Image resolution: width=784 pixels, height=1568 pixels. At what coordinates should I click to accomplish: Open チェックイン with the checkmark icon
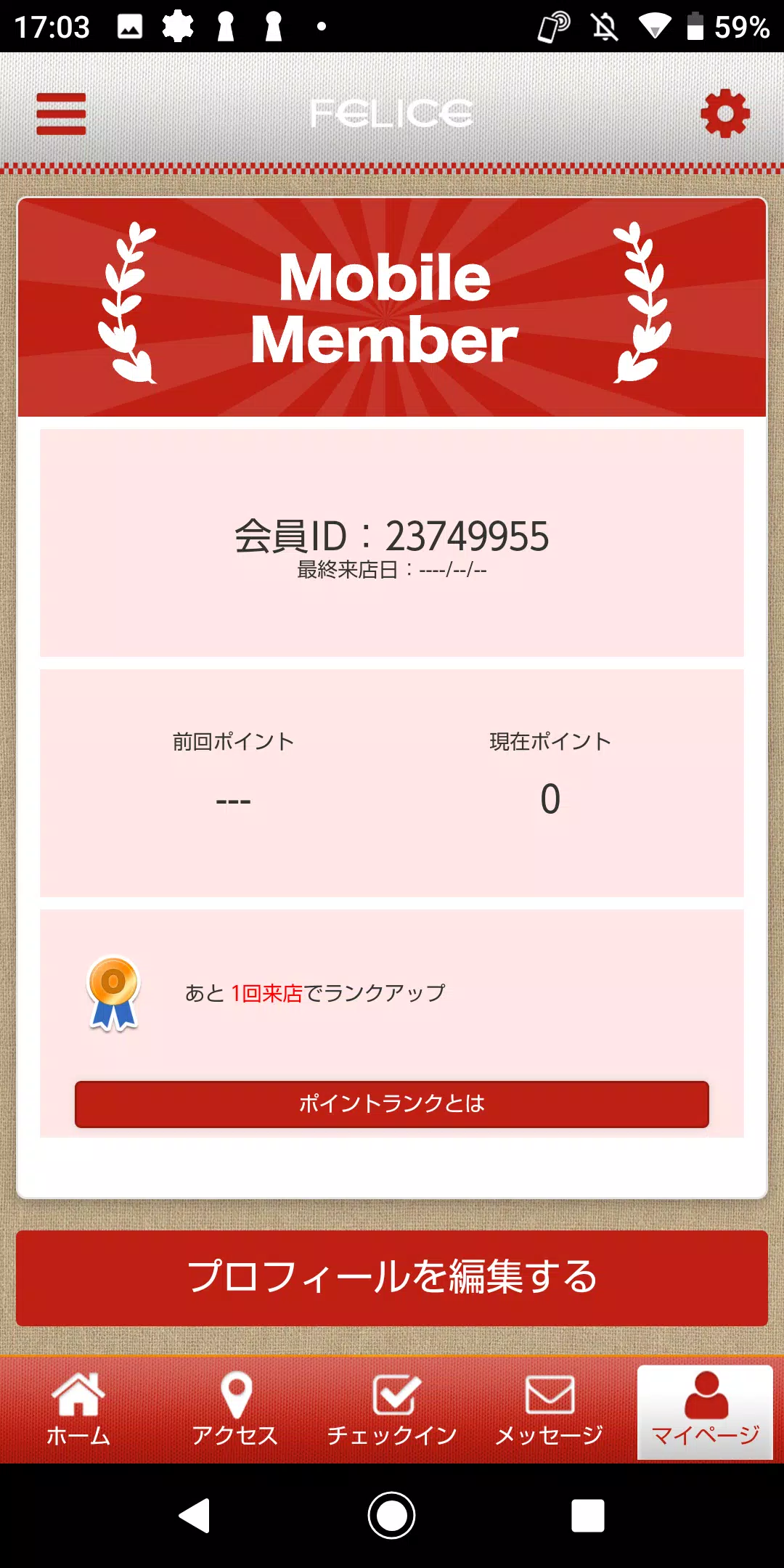392,1395
